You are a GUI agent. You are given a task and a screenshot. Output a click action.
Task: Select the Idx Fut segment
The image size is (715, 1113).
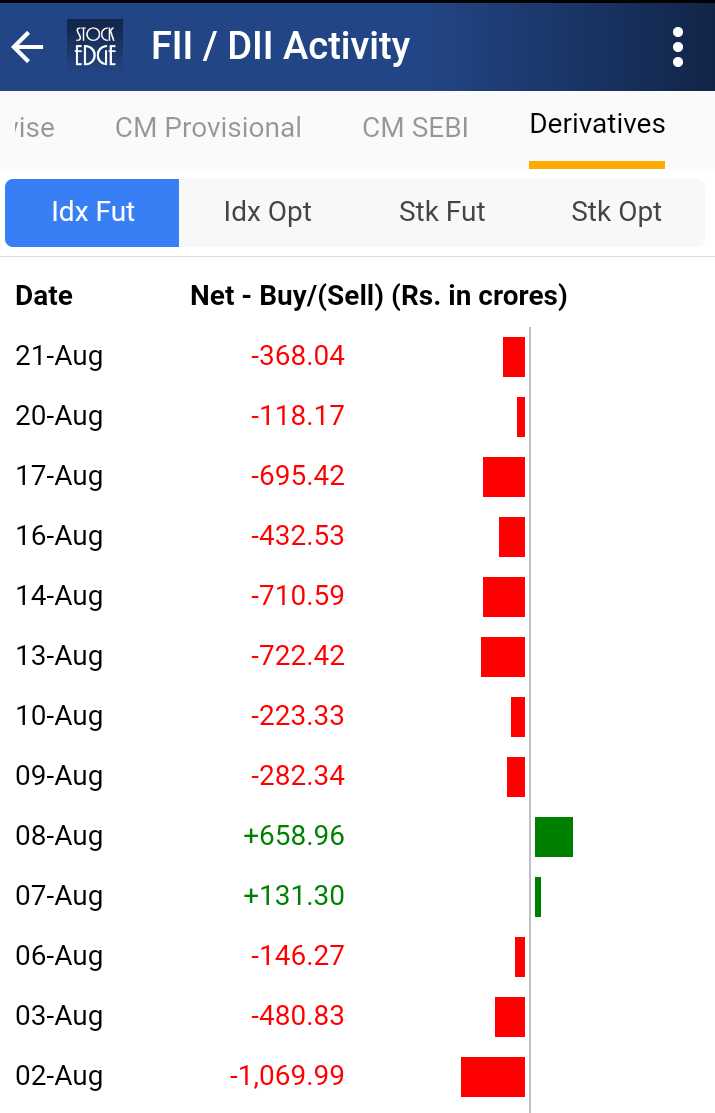(x=93, y=212)
